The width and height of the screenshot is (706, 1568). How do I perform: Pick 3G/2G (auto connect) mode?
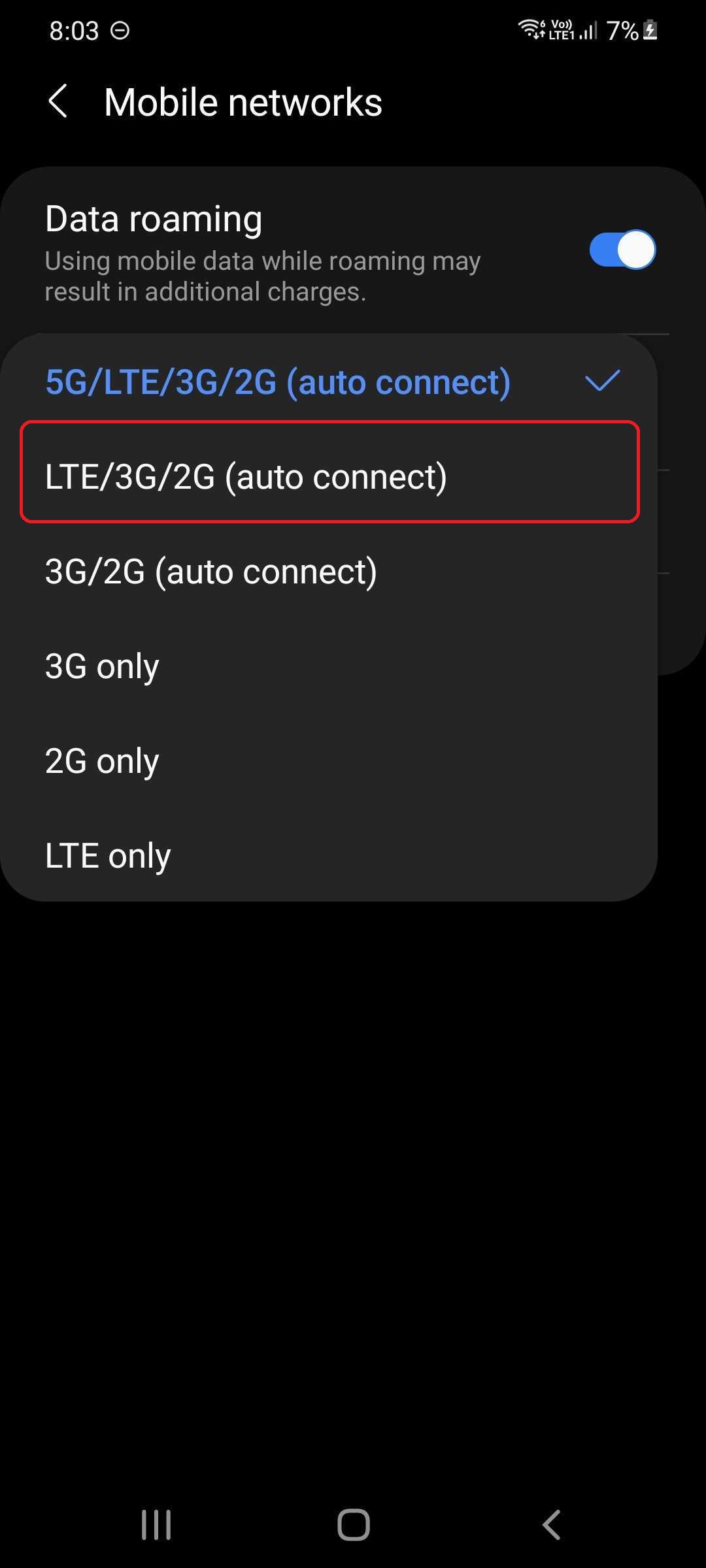210,572
